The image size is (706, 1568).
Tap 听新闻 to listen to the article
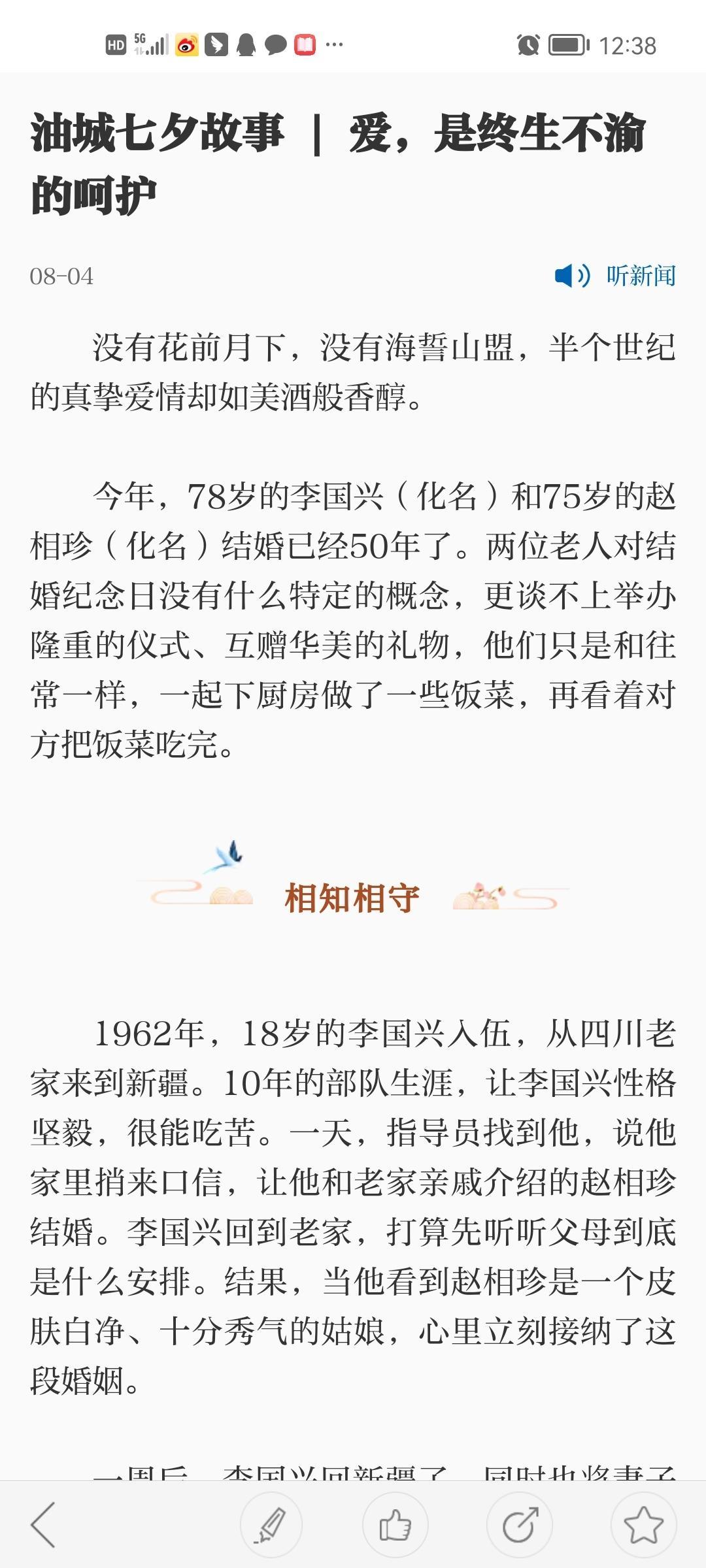pyautogui.click(x=614, y=276)
